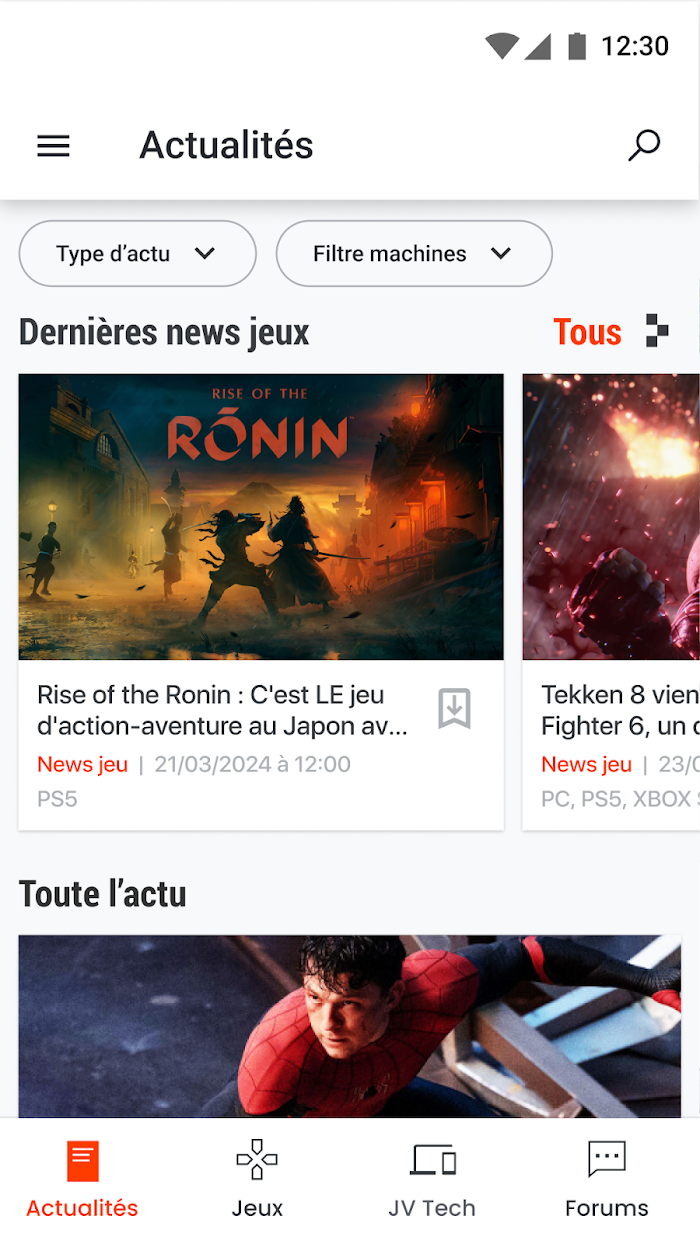Screen dimensions: 700x1244
Task: Open the Tekken 8 news card
Action: click(x=611, y=602)
